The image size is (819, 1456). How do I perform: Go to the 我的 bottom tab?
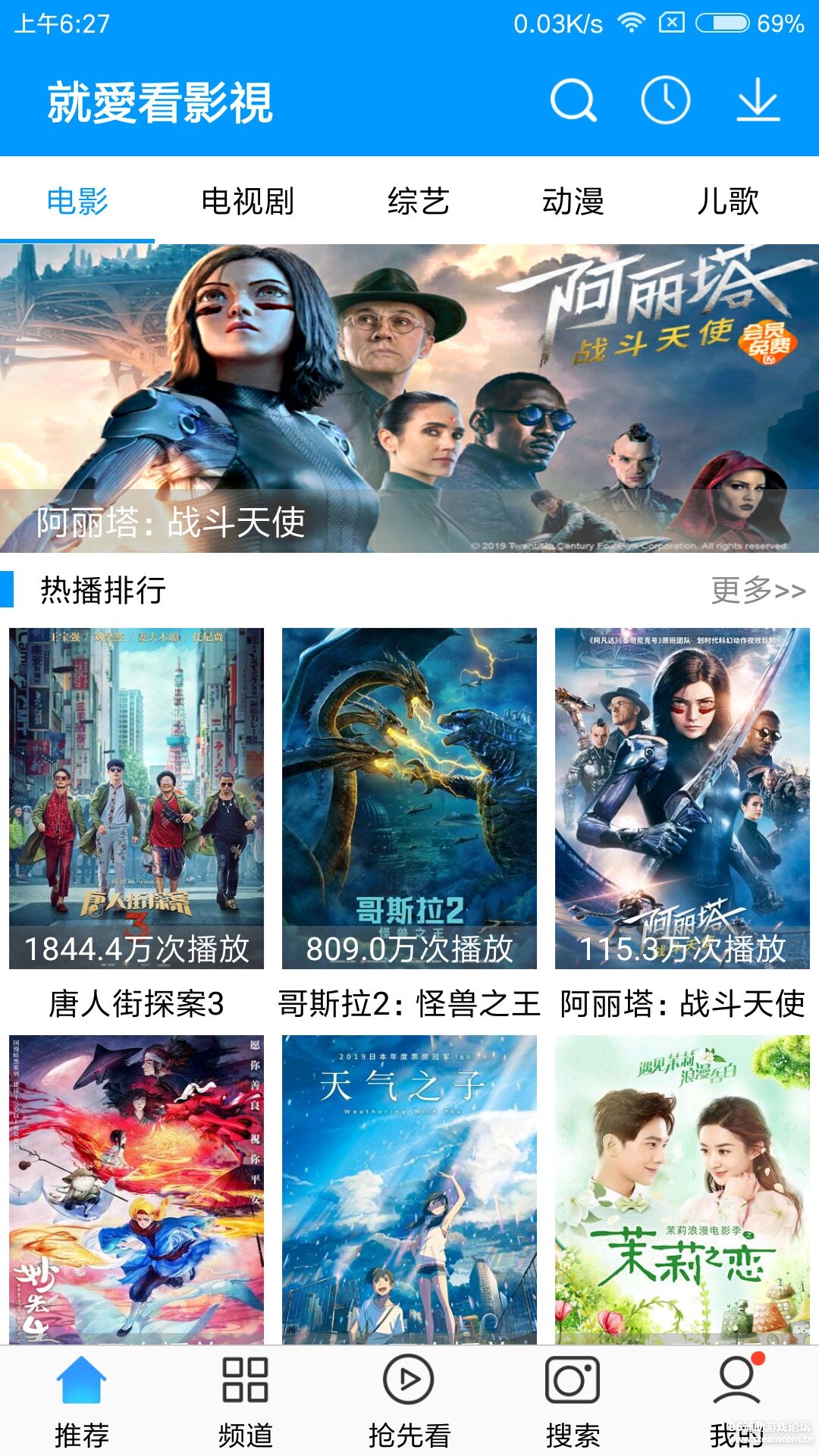tap(736, 1401)
